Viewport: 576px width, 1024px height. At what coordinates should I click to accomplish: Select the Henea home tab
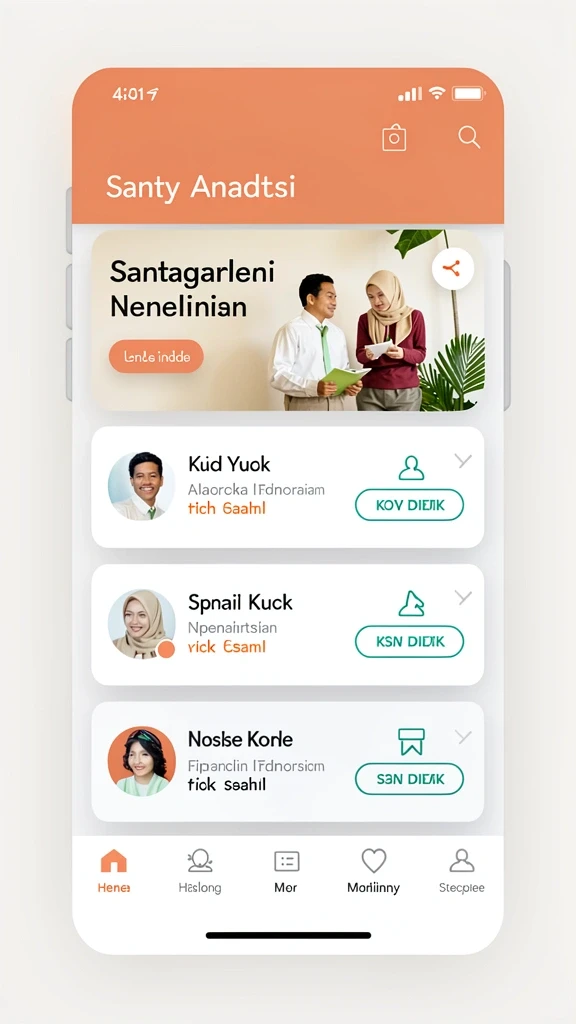[114, 871]
